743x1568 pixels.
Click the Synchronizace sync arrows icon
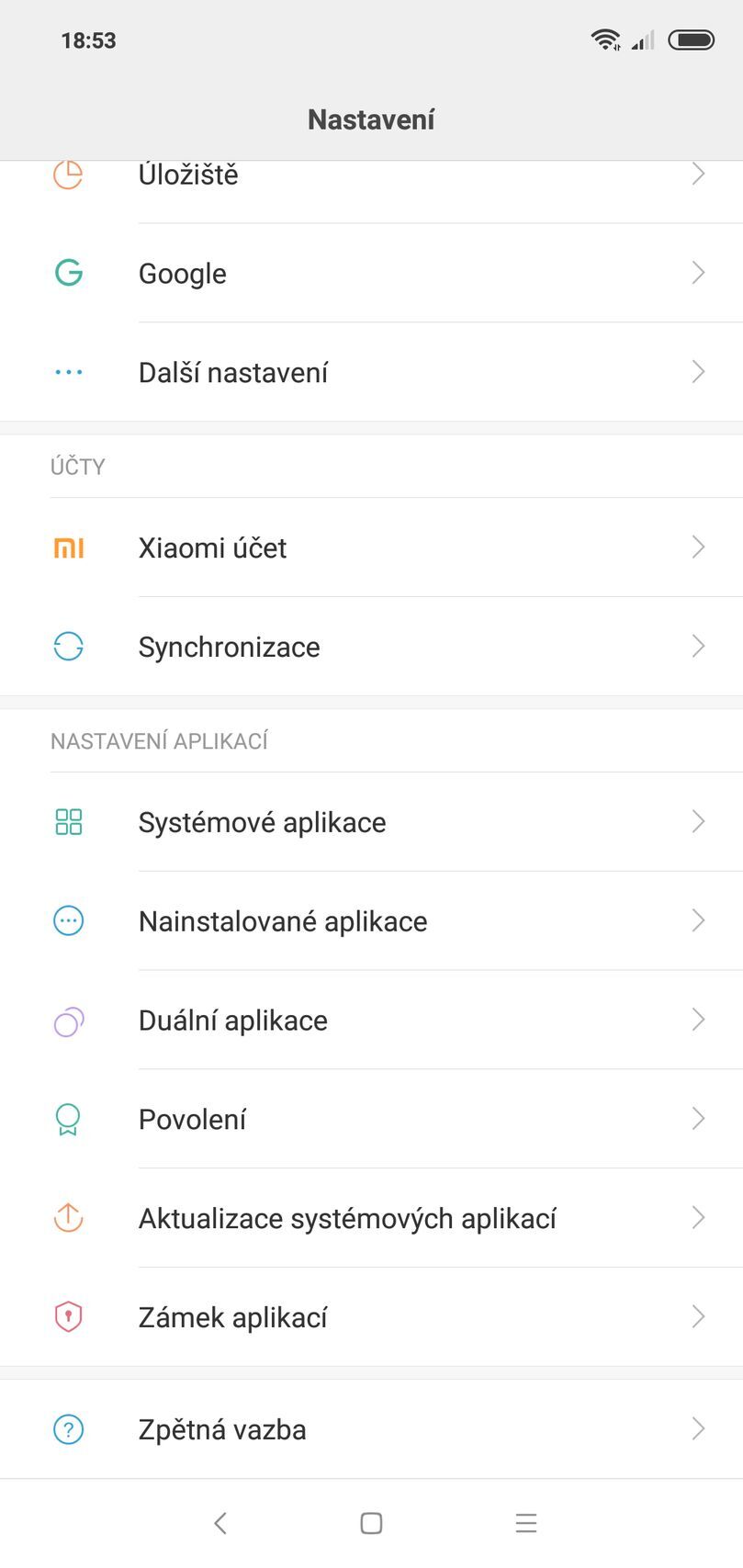pos(68,647)
